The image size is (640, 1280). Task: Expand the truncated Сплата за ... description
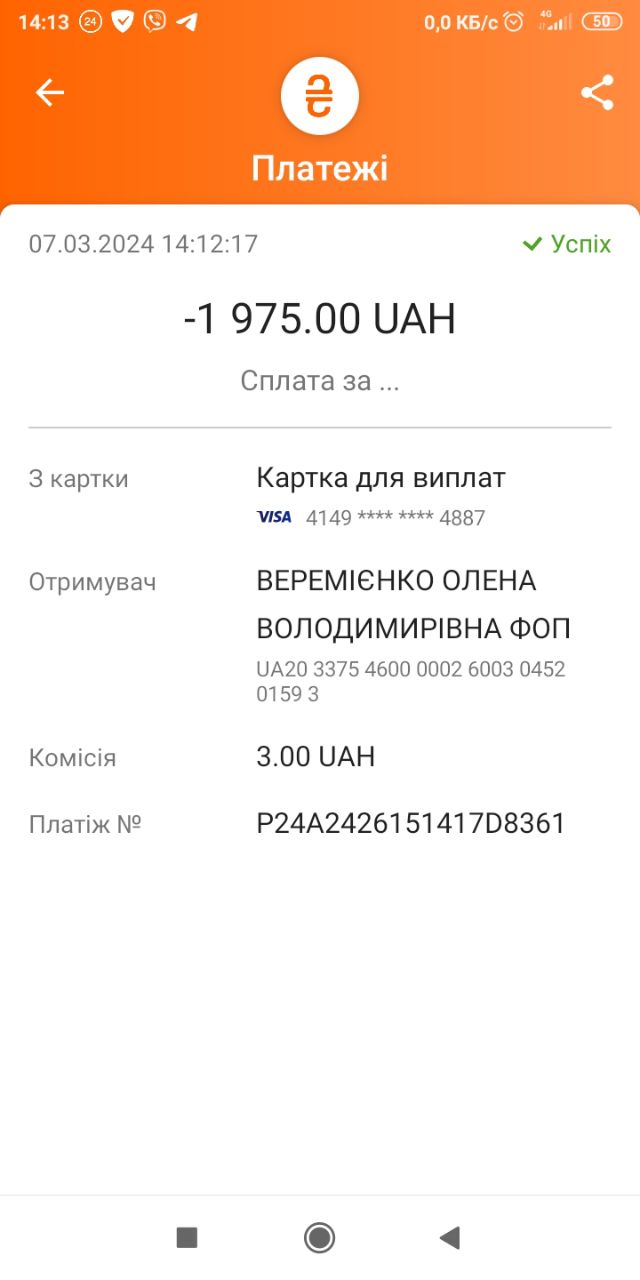pos(320,380)
